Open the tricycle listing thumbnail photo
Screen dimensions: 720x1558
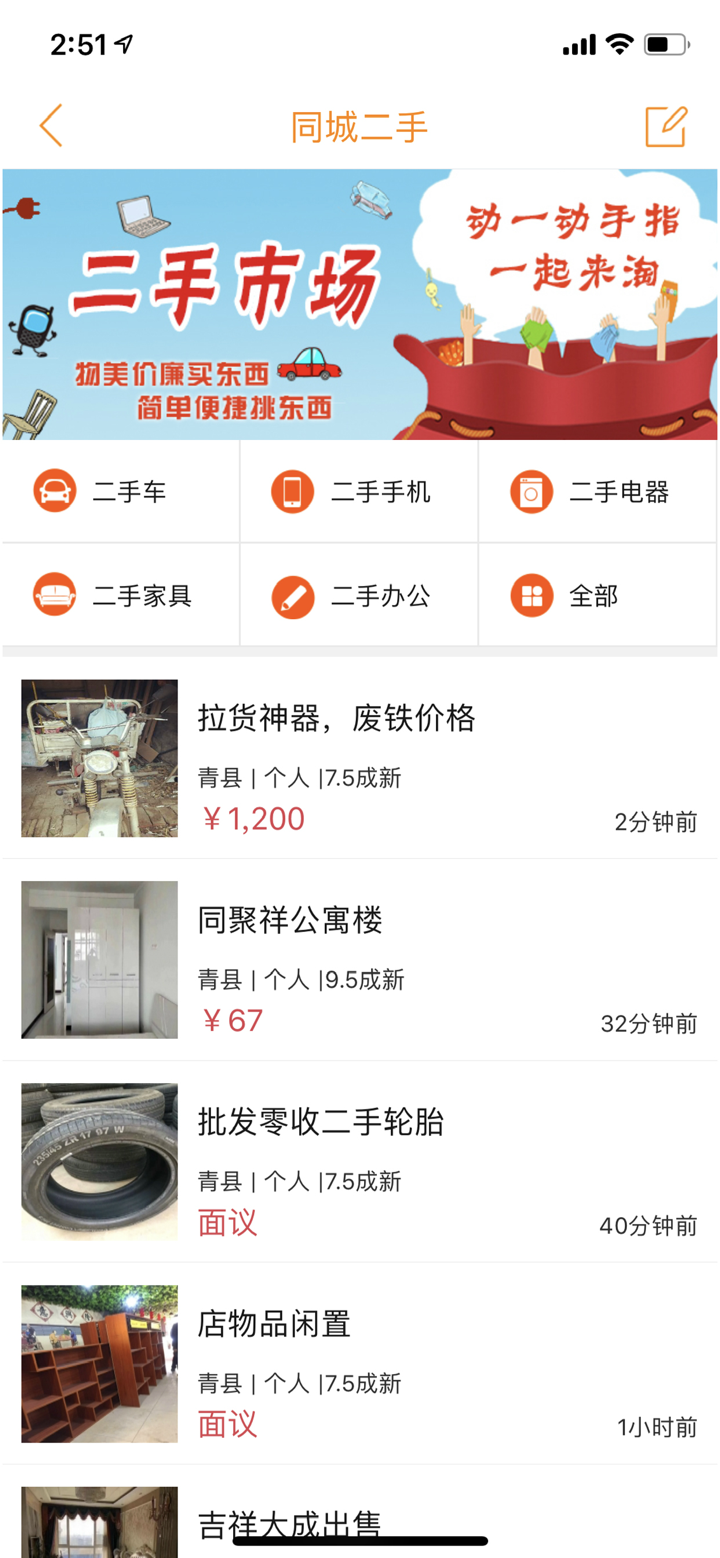99,758
